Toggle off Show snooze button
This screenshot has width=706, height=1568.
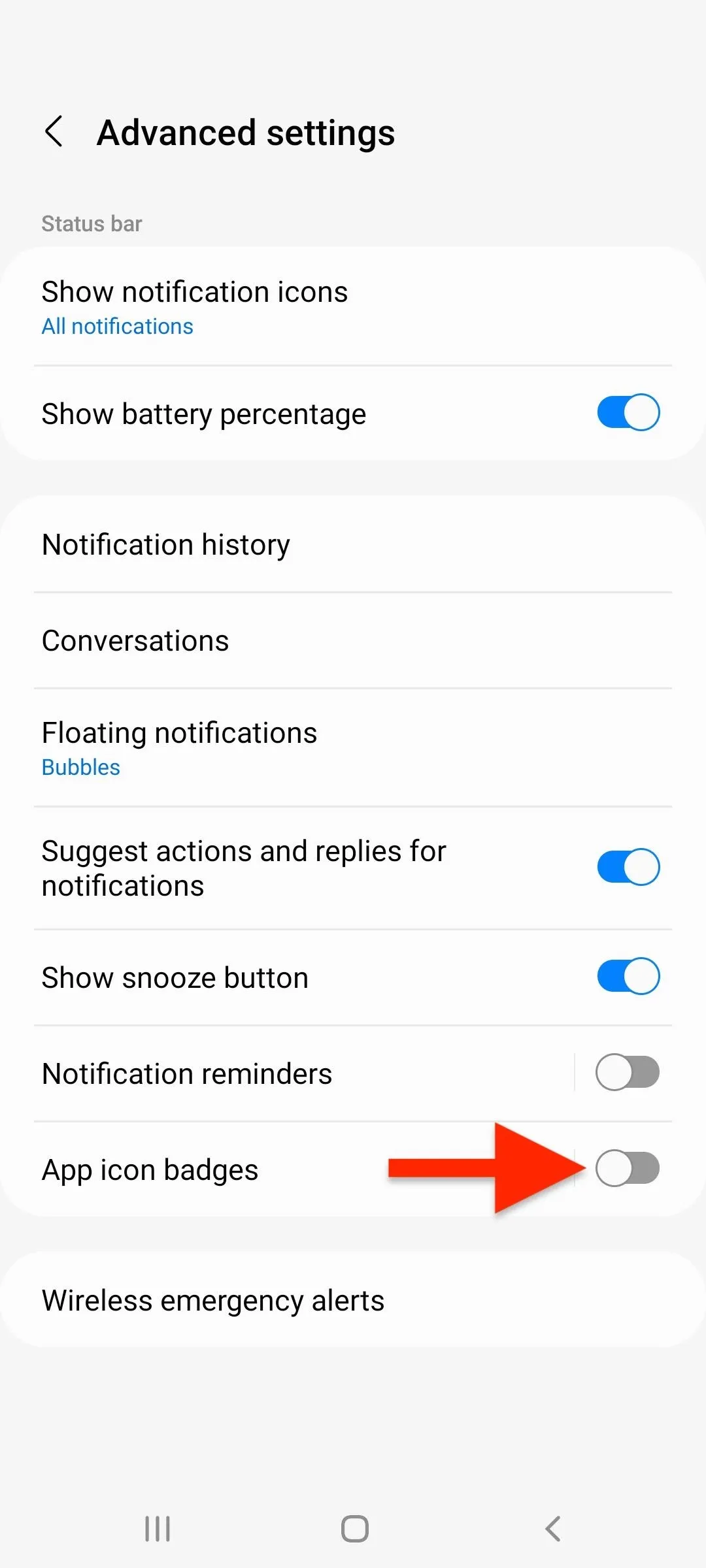pyautogui.click(x=628, y=976)
